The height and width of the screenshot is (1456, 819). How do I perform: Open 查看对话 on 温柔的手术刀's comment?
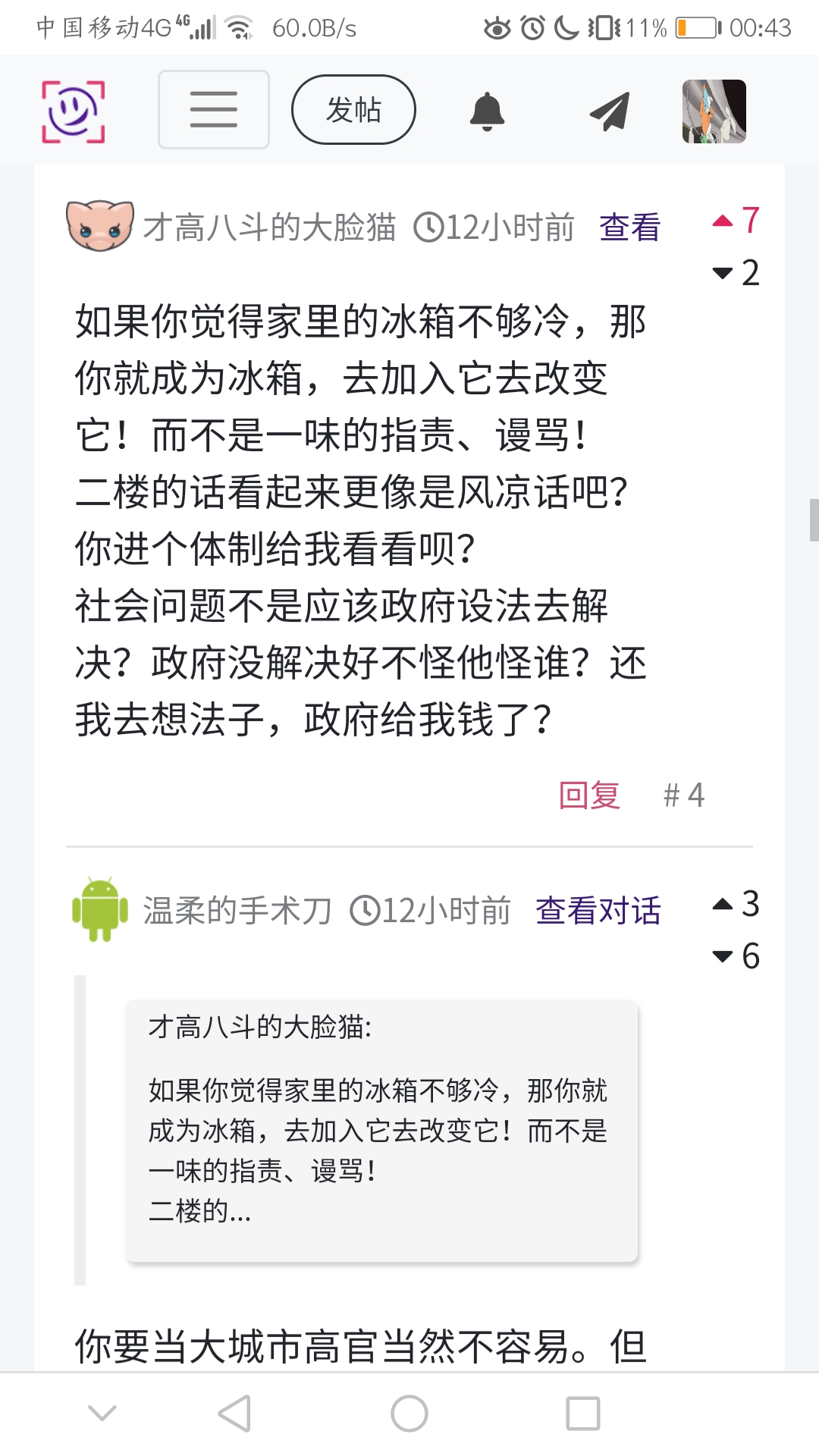(x=598, y=910)
